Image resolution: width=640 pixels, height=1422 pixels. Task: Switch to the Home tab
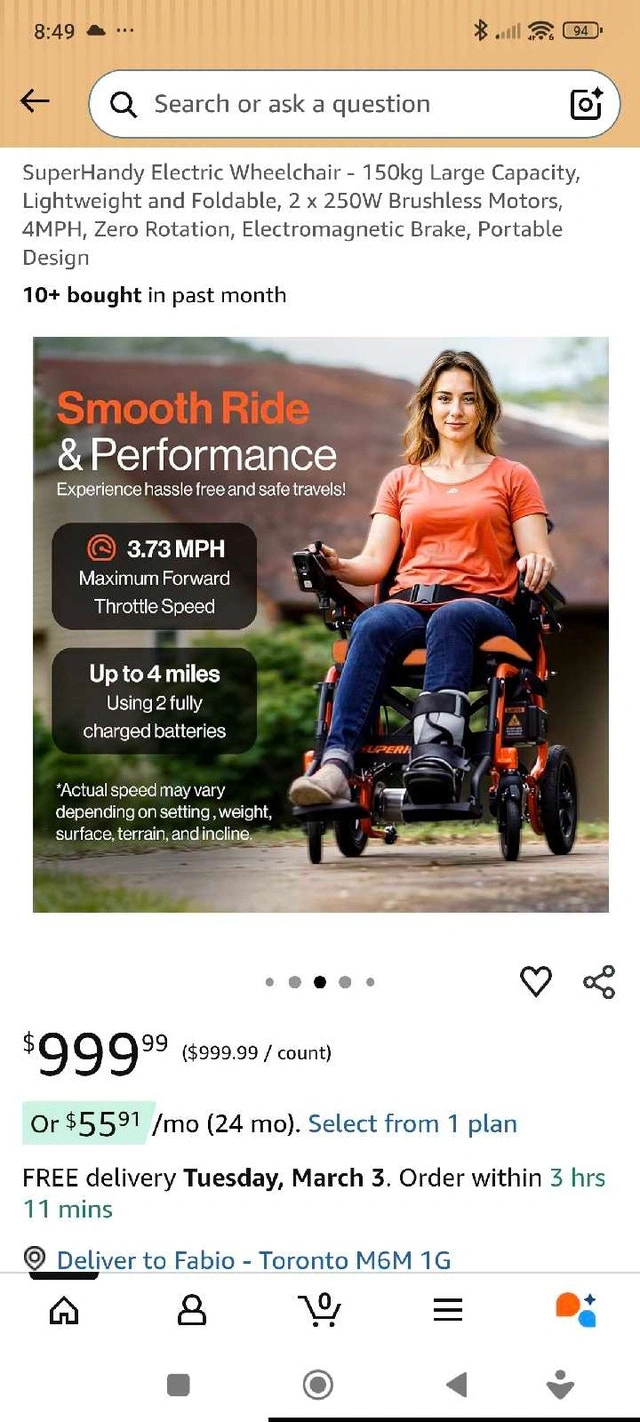(x=64, y=1309)
